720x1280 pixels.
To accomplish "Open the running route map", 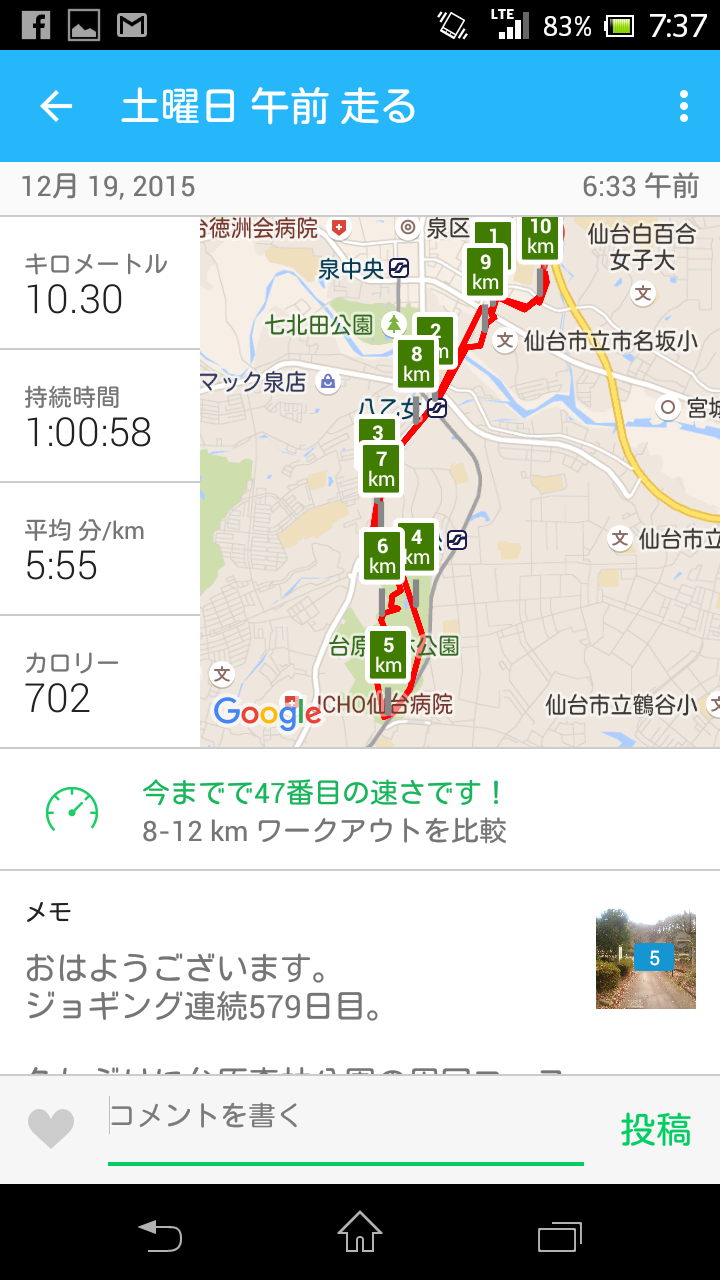I will click(x=460, y=482).
